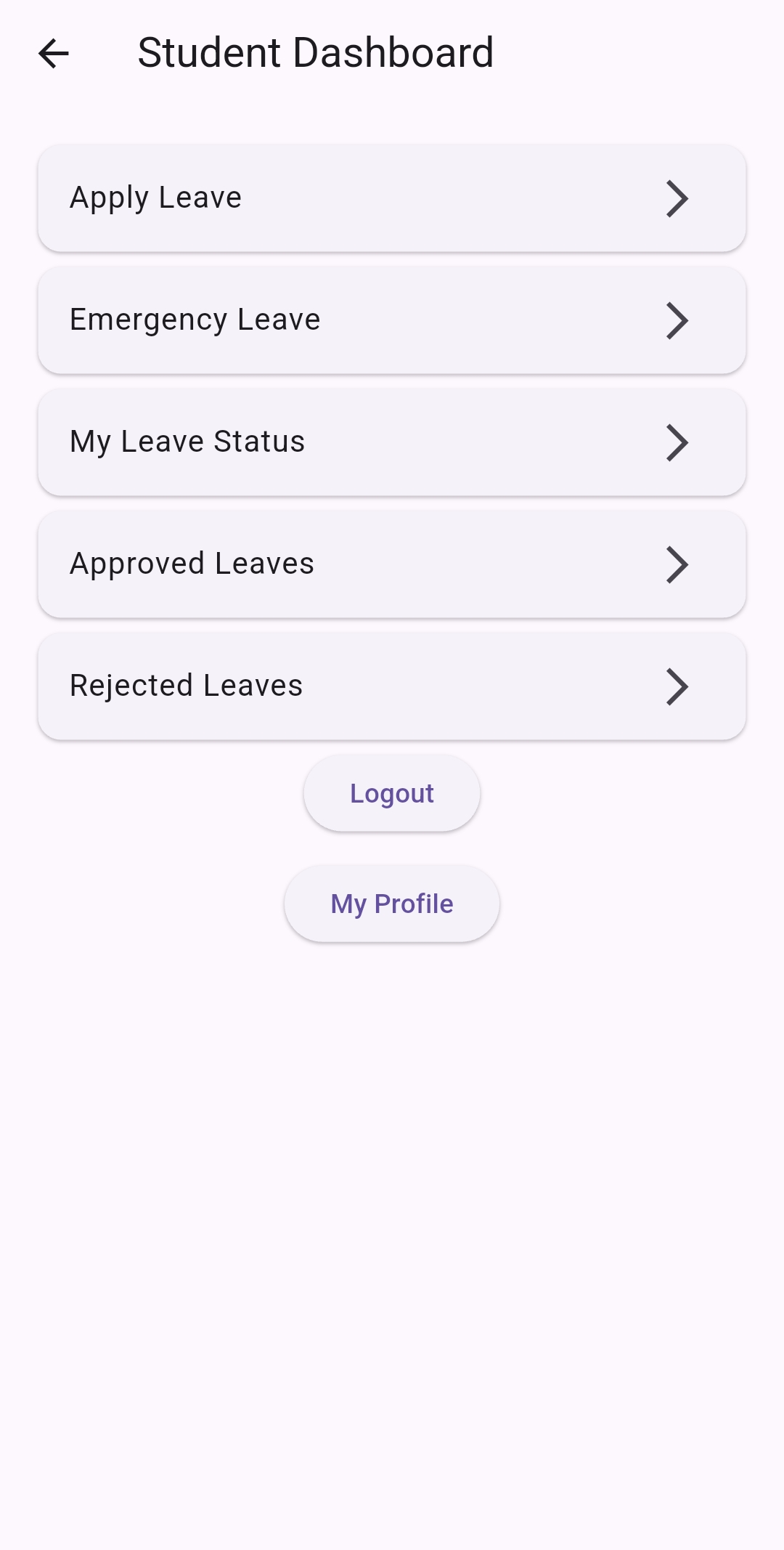Screen dimensions: 784x1550
Task: Open the Apply Leave row
Action: [392, 198]
